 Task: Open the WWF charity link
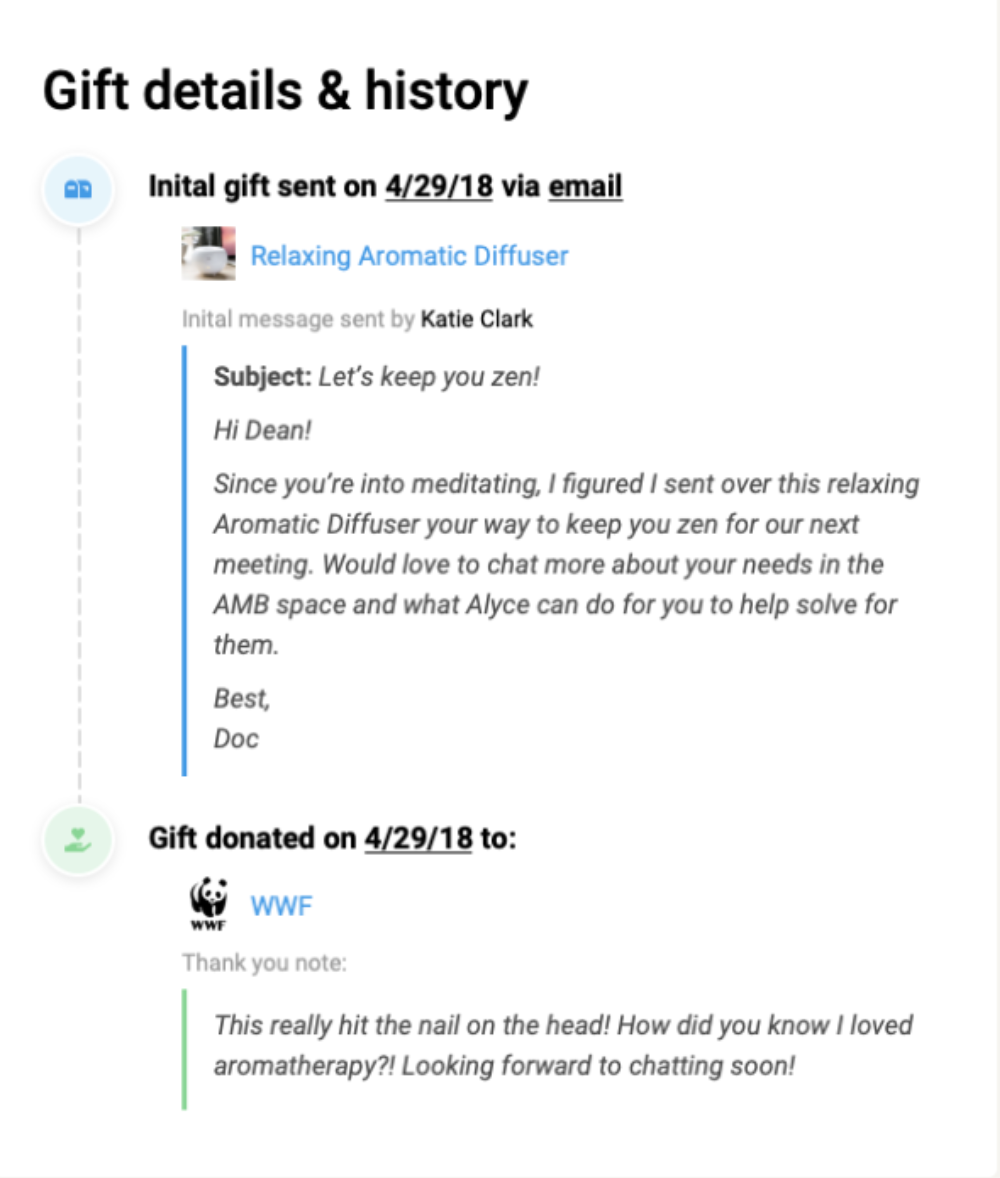tap(281, 906)
